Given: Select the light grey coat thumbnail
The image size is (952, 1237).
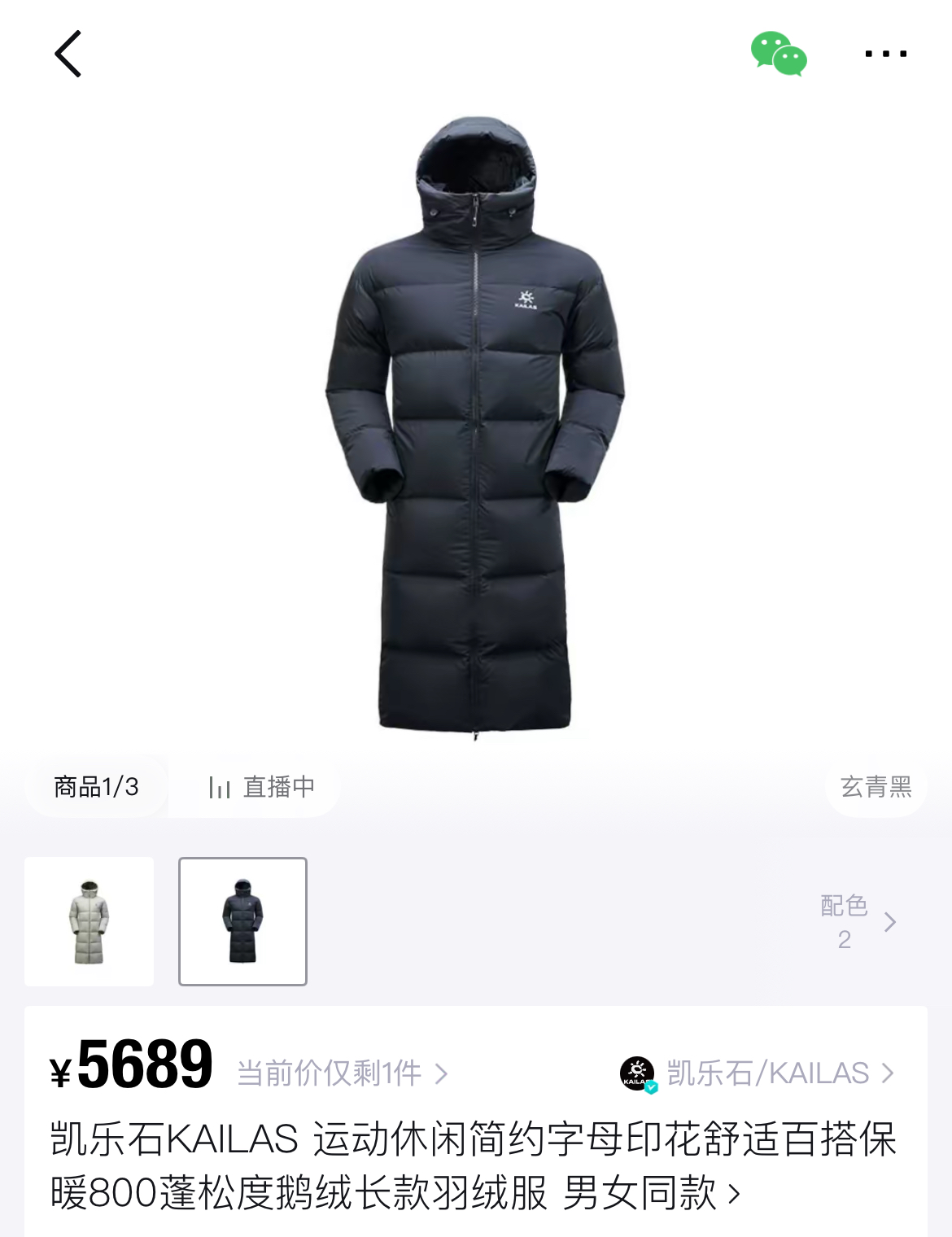Looking at the screenshot, I should [90, 921].
